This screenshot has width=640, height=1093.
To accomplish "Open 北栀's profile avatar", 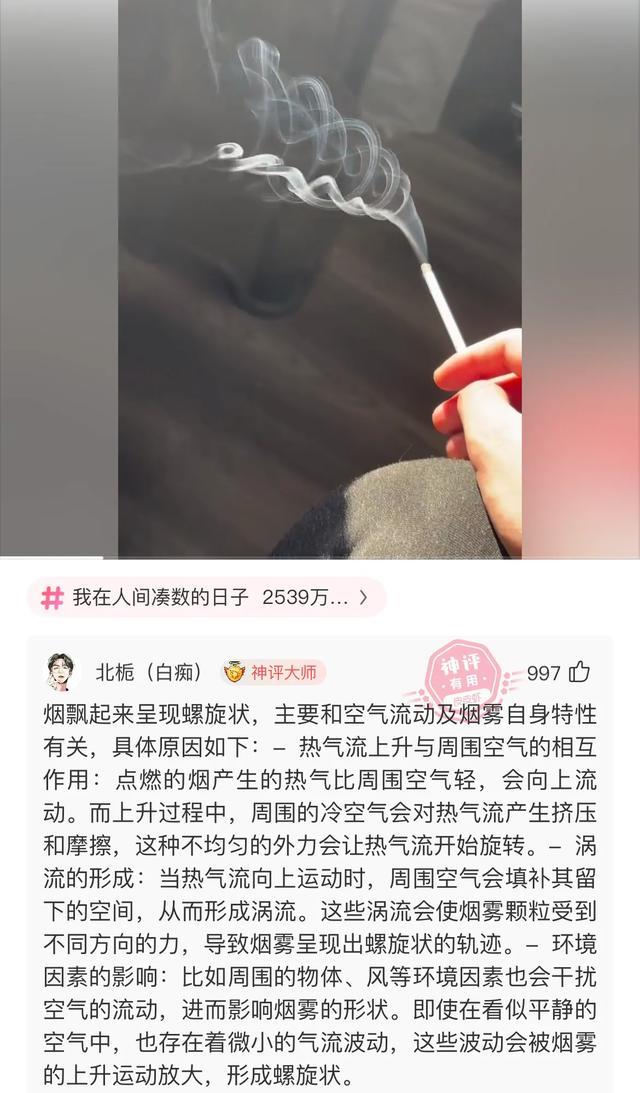I will coord(60,672).
